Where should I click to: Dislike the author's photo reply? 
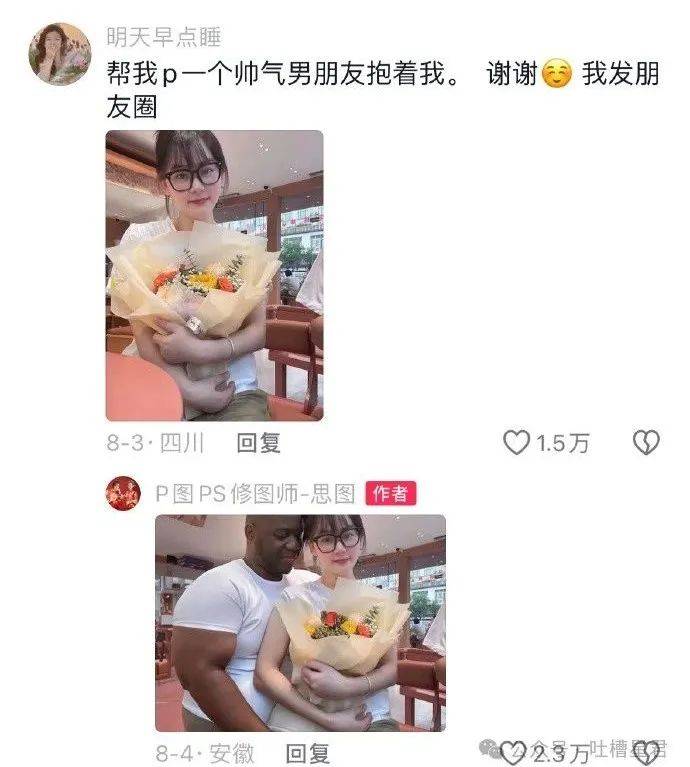647,753
